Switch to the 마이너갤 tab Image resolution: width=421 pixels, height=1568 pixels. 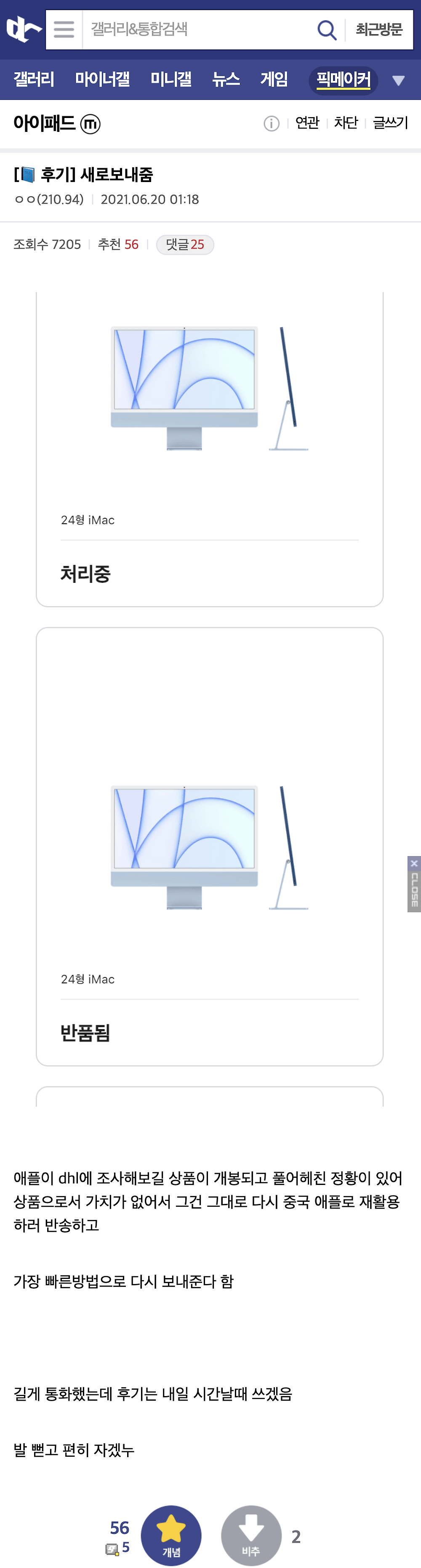pyautogui.click(x=102, y=79)
